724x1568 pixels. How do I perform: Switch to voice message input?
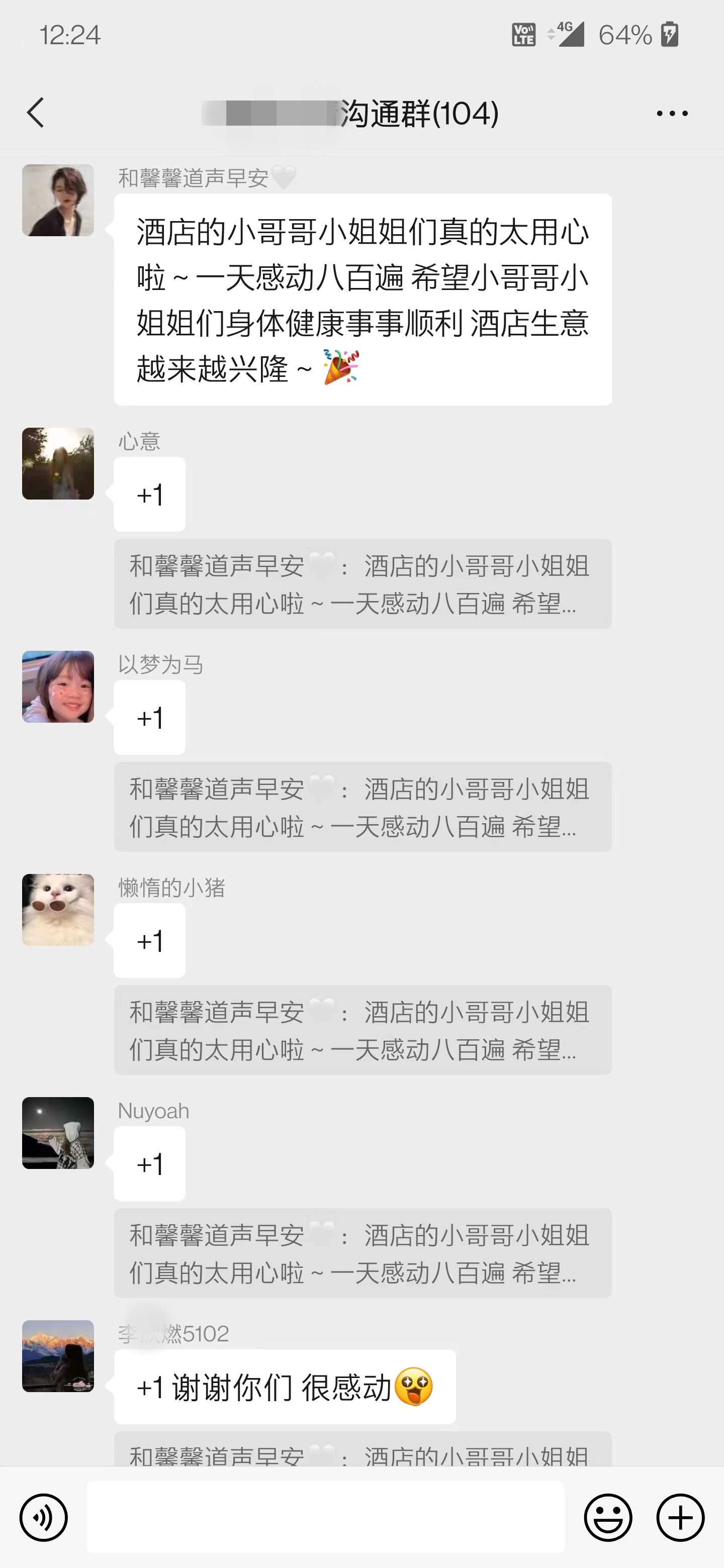click(x=43, y=1517)
